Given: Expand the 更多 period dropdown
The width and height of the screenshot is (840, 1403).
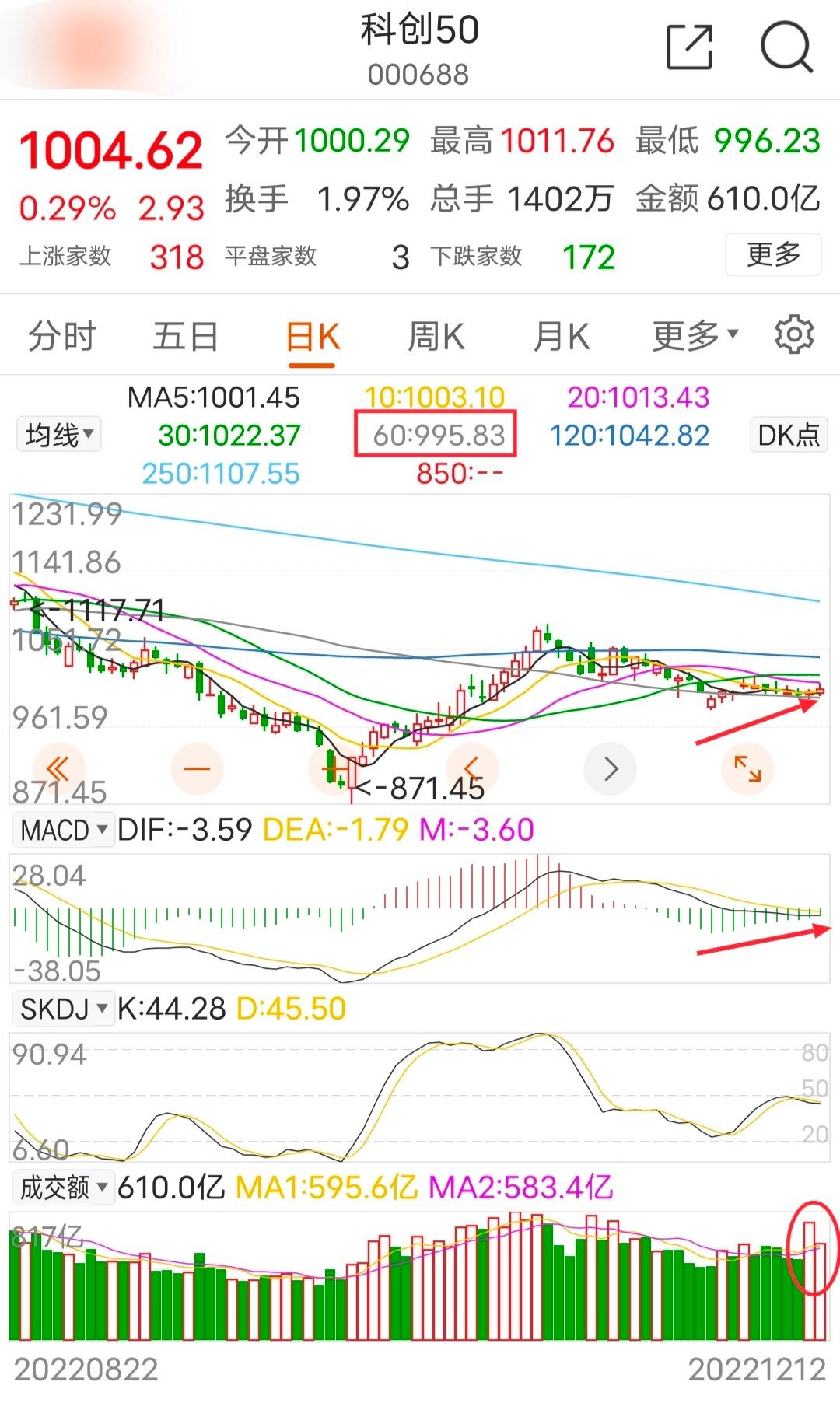Looking at the screenshot, I should (x=695, y=336).
